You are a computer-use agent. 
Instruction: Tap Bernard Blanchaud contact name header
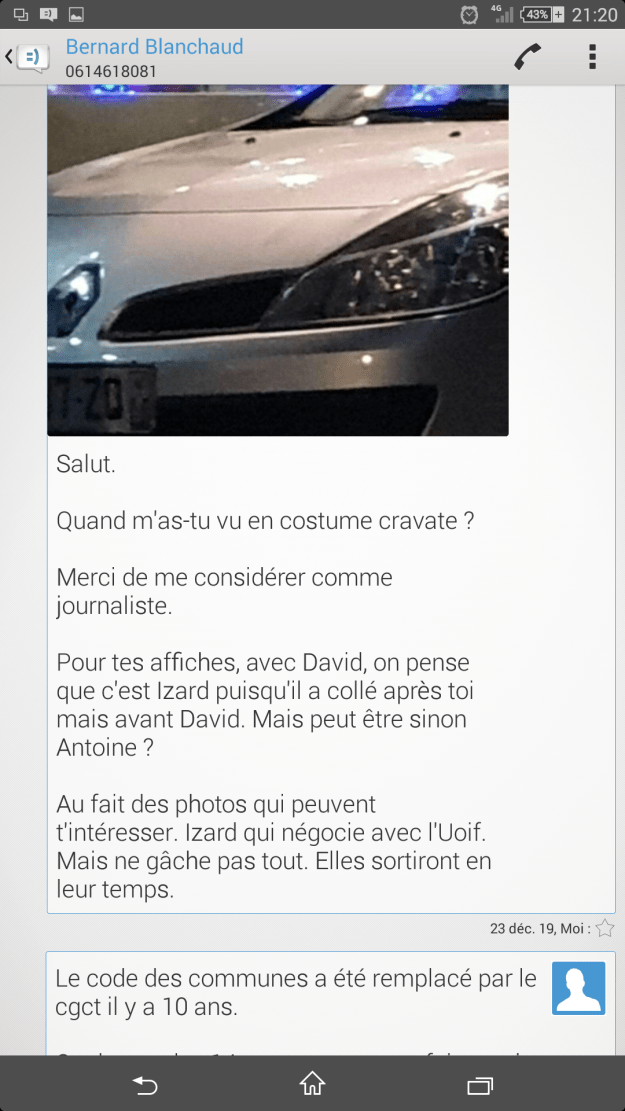point(154,47)
